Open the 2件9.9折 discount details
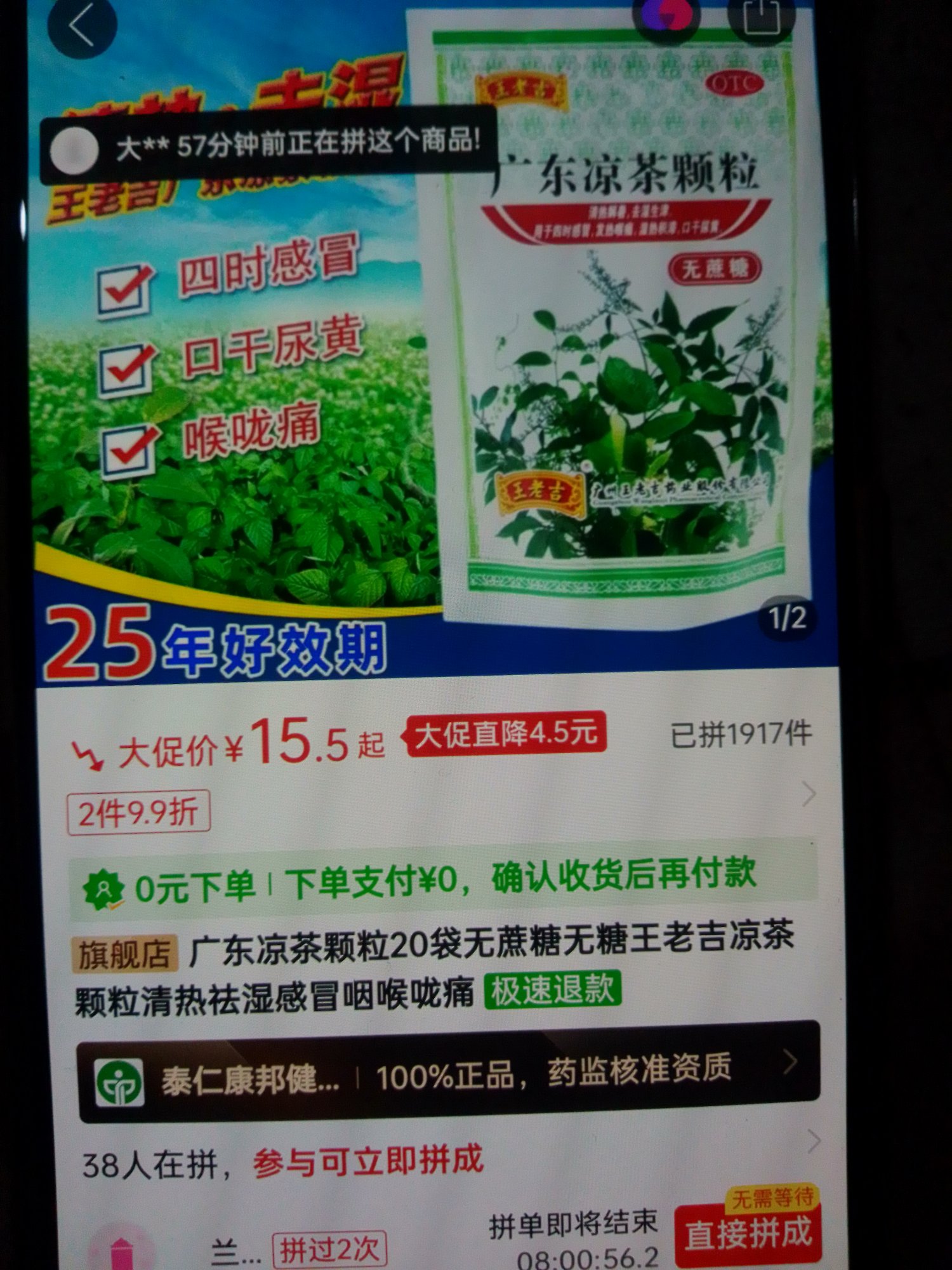The image size is (952, 1270). [138, 812]
